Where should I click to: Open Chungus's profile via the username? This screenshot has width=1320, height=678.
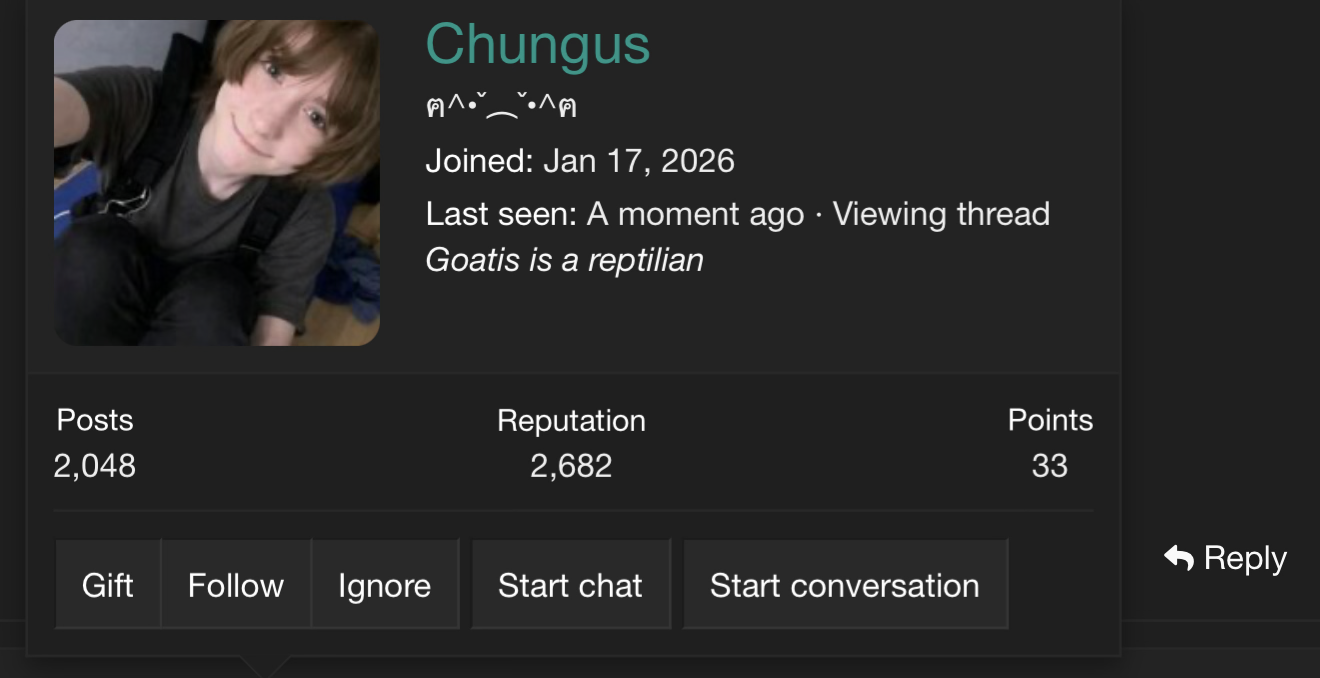538,44
